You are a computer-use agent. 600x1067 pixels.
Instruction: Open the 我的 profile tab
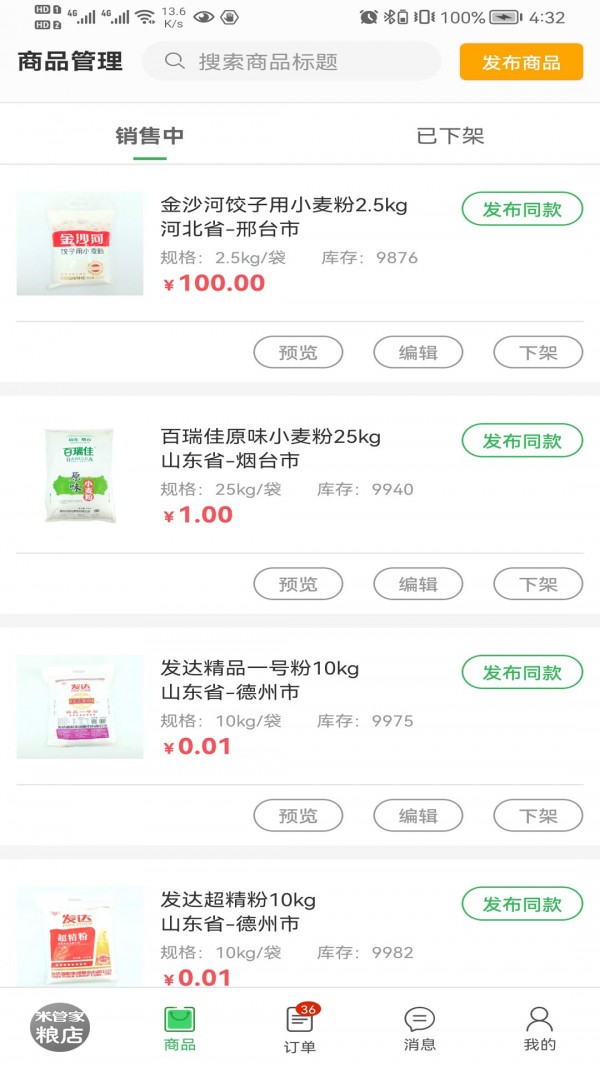539,1028
